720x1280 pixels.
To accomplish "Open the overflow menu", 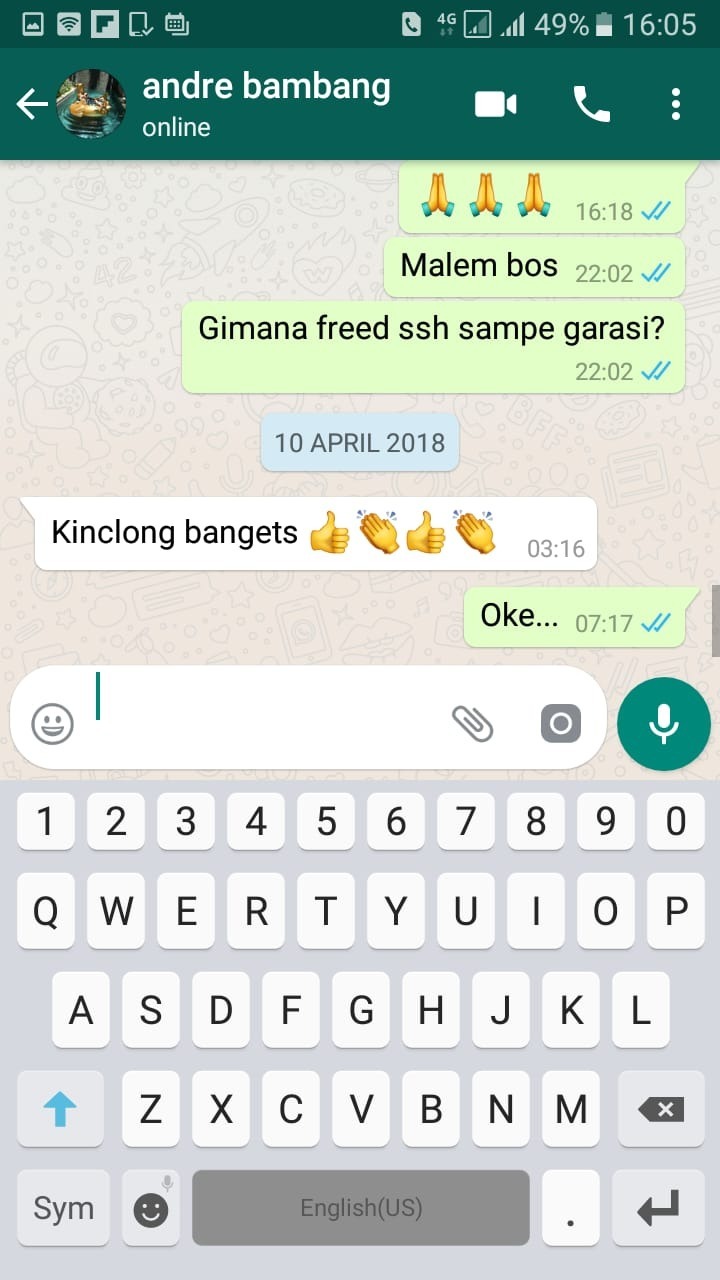I will pyautogui.click(x=676, y=104).
